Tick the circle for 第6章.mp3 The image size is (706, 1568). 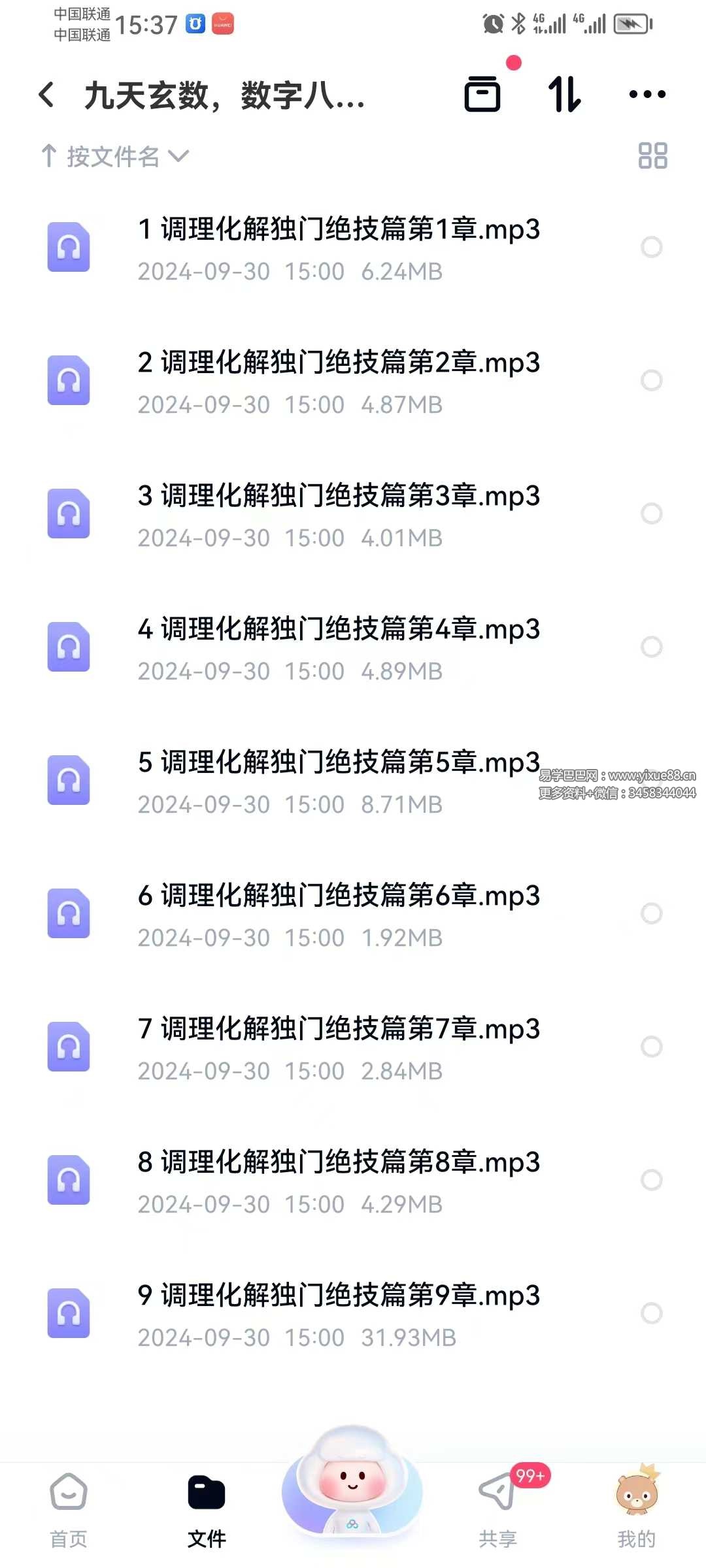coord(651,913)
